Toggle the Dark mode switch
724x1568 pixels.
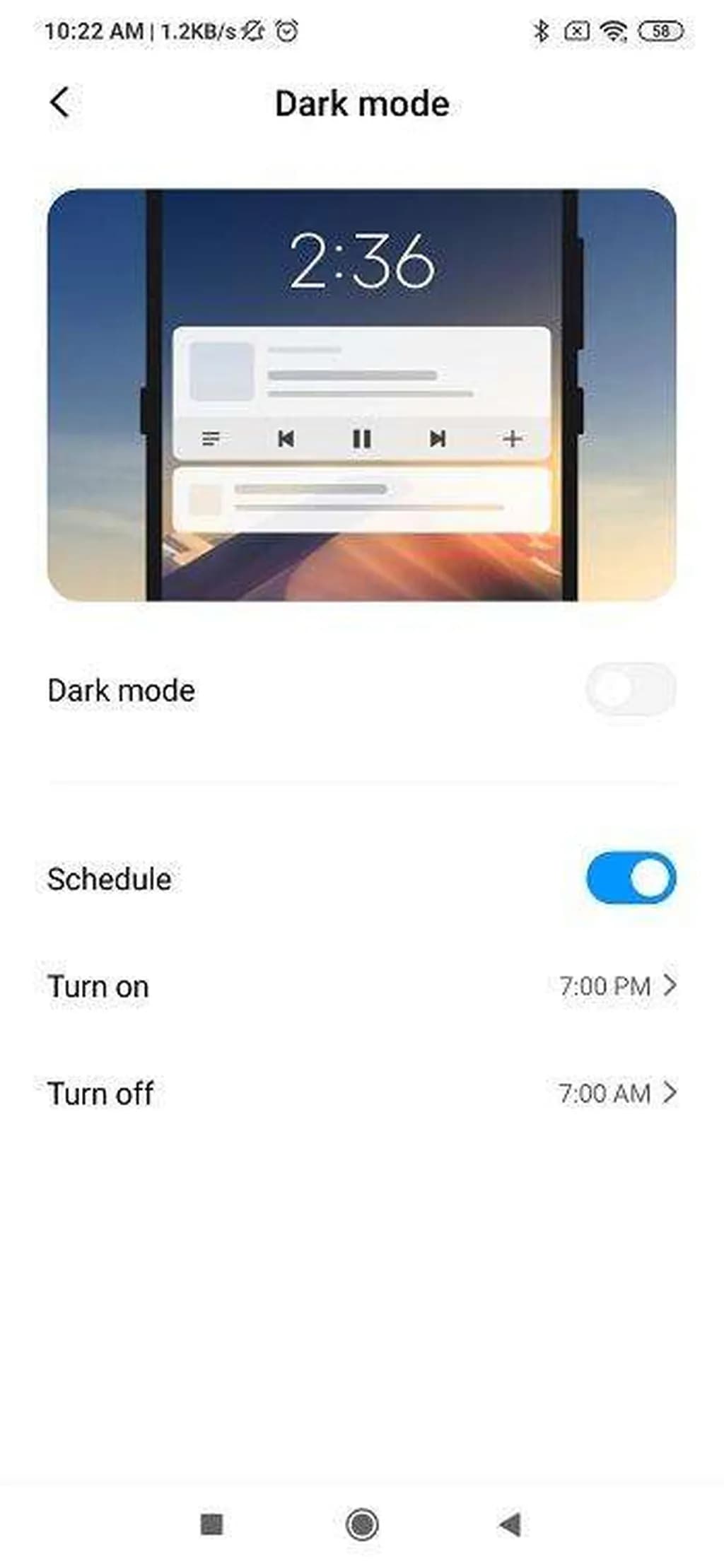click(x=631, y=689)
